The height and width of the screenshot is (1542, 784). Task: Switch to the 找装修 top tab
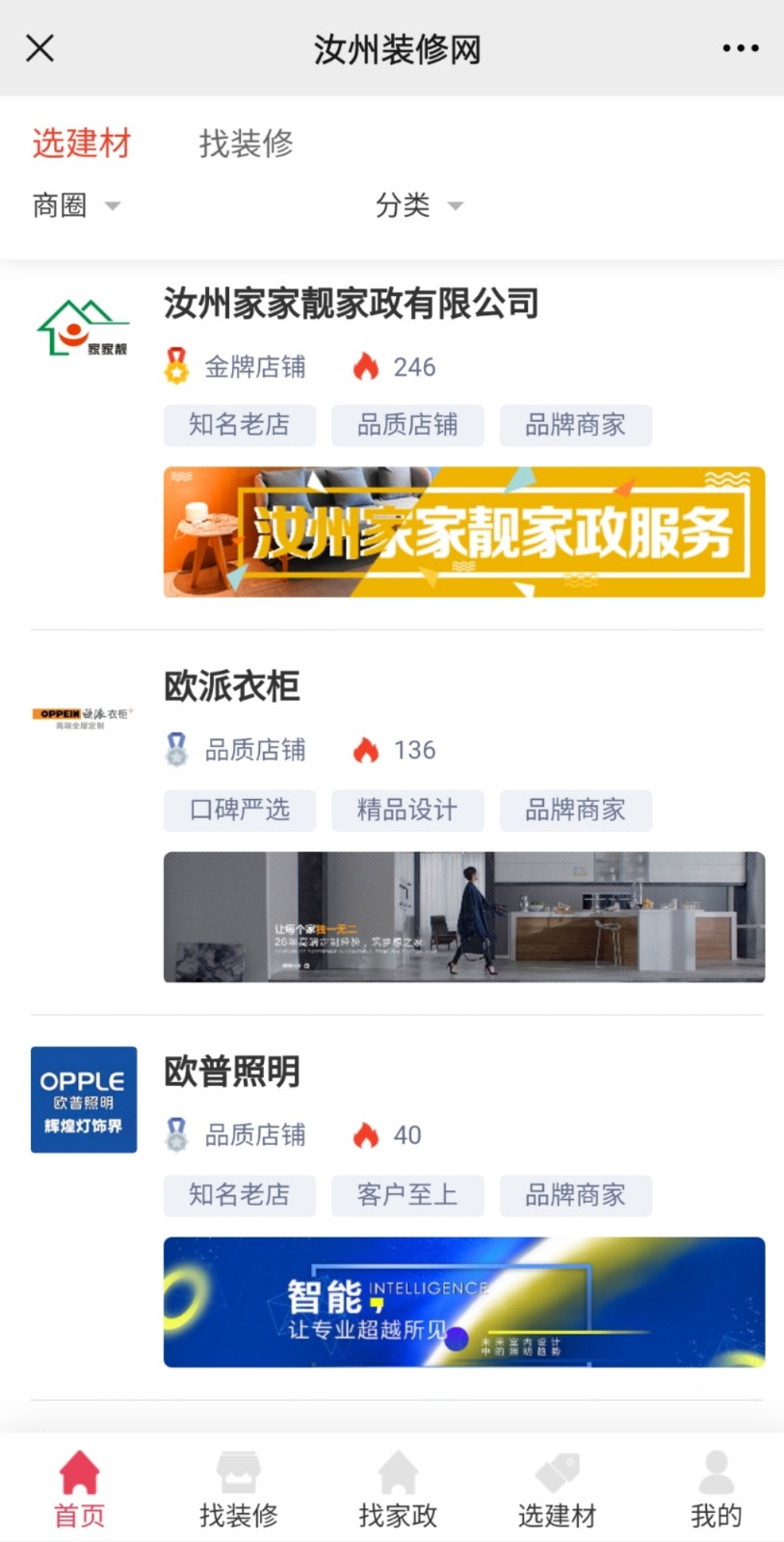tap(246, 144)
